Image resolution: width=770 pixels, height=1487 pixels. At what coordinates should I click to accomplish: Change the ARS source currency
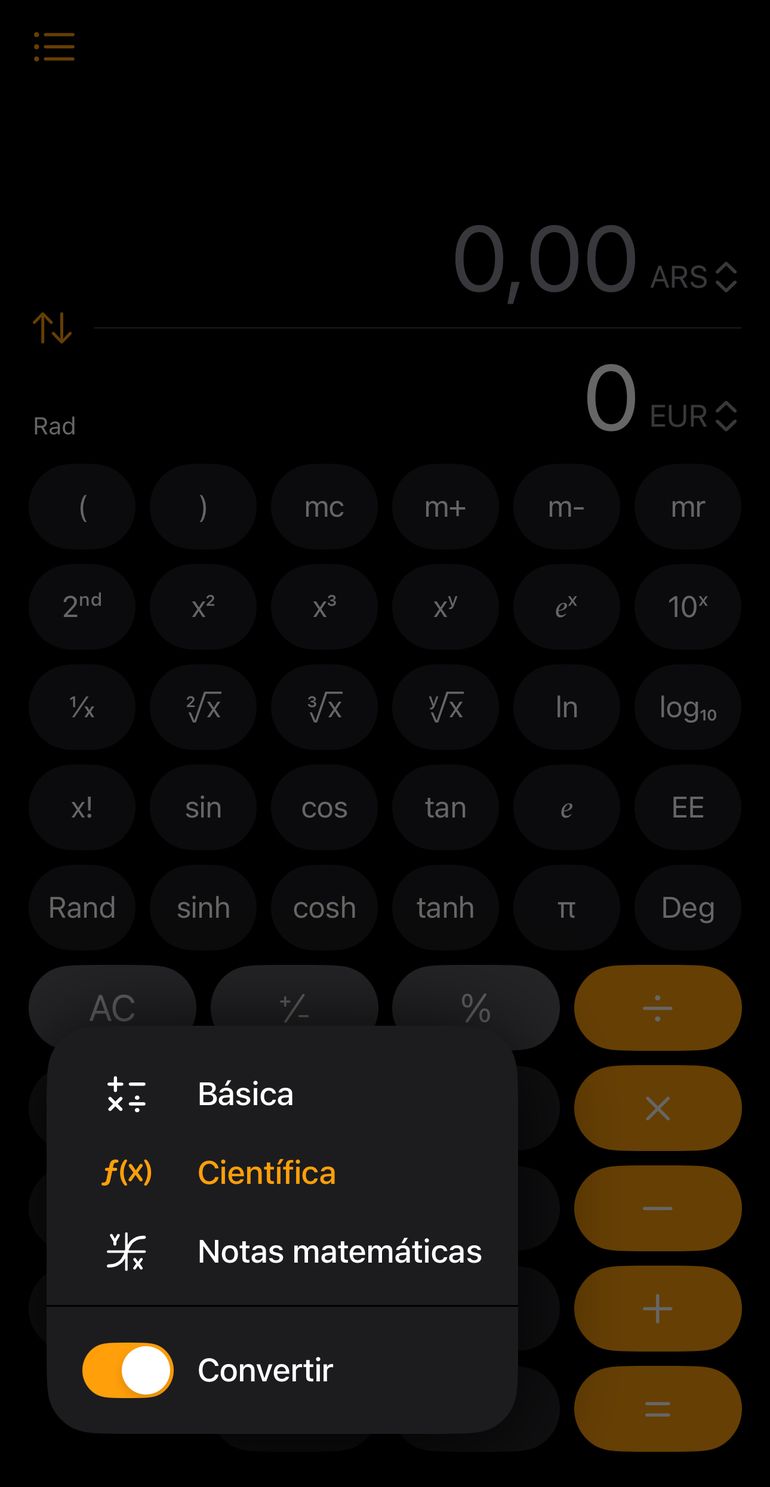694,277
